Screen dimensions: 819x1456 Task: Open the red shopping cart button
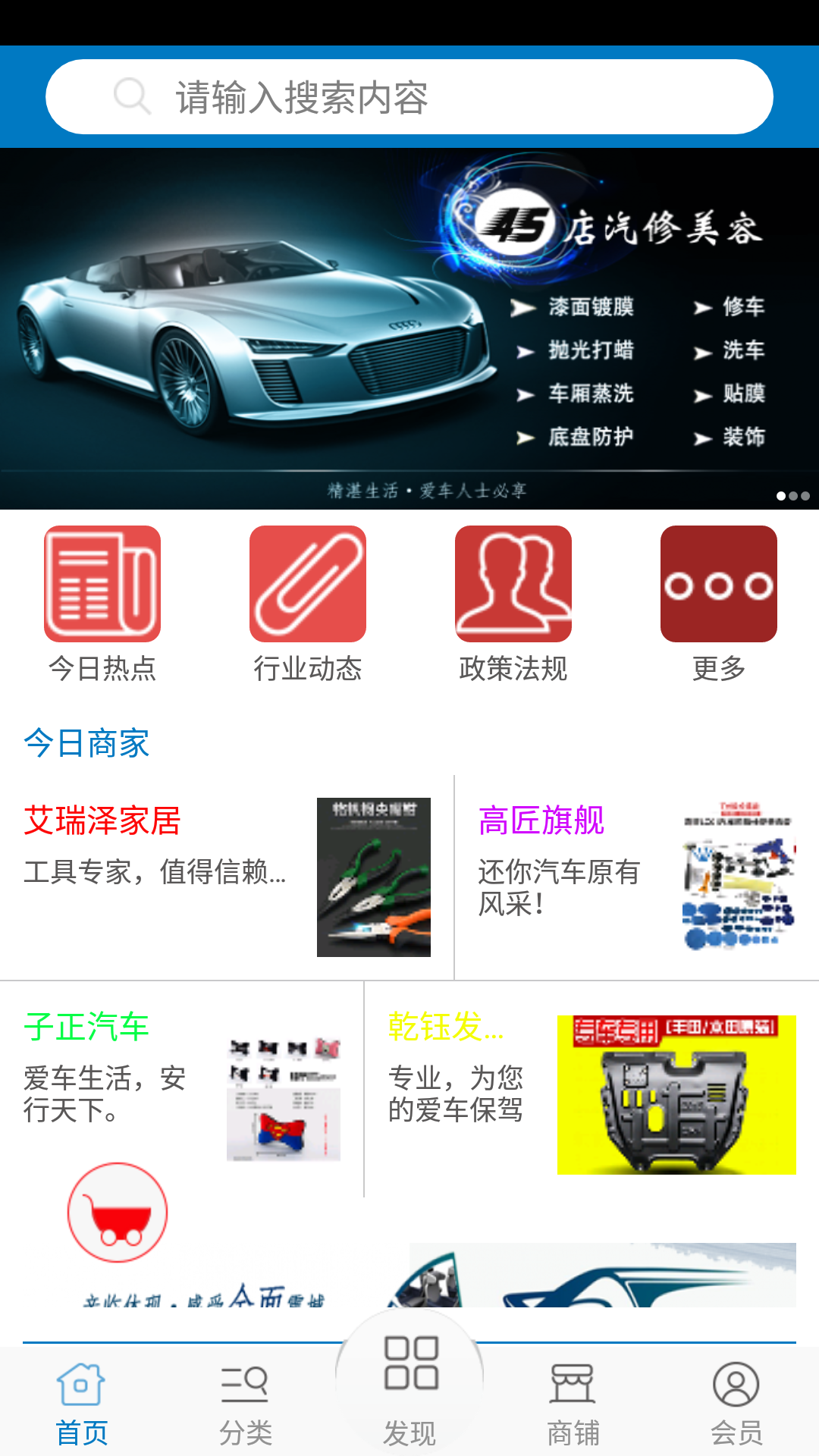(x=118, y=1213)
